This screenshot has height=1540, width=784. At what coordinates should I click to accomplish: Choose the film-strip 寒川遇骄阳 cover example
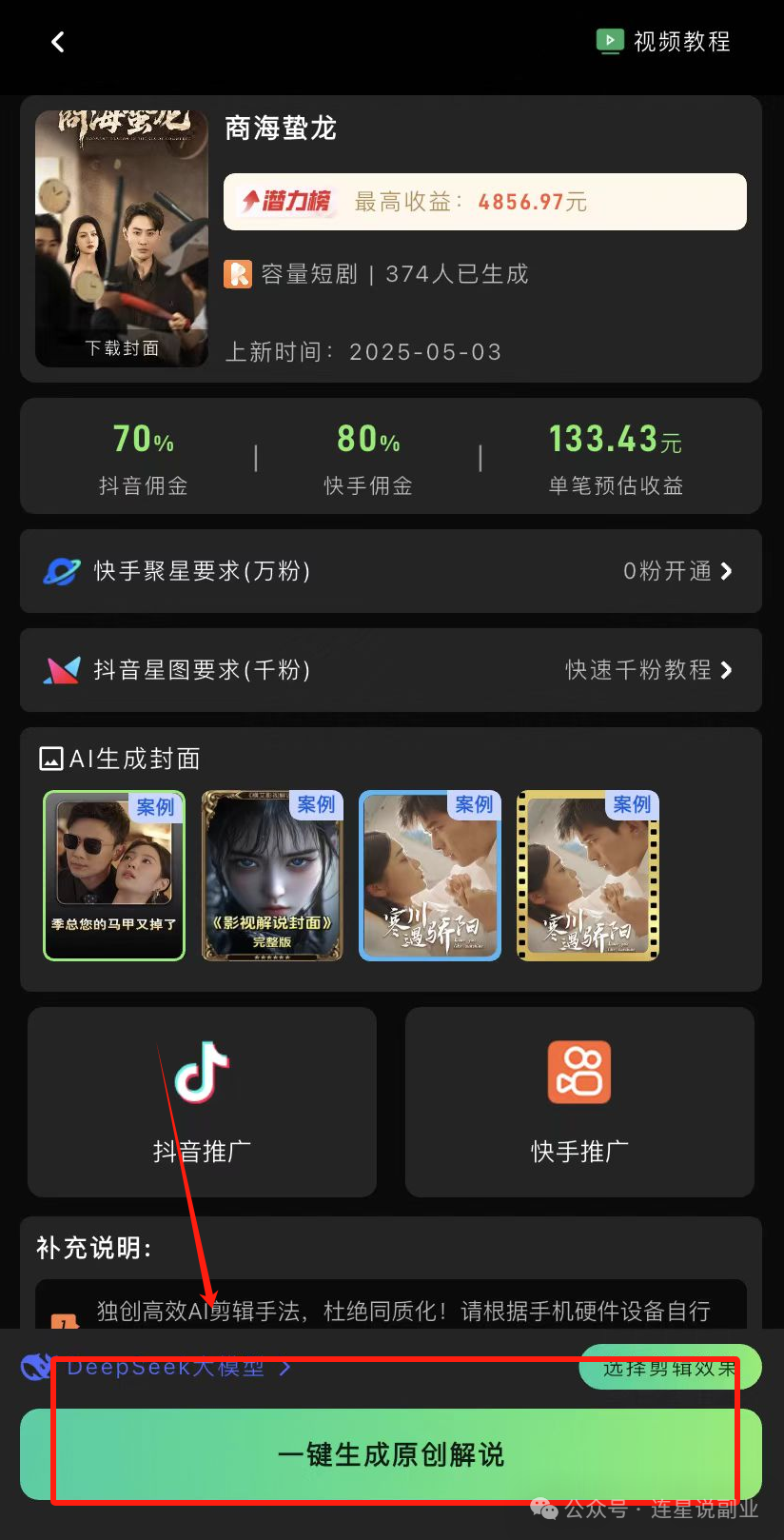(588, 876)
